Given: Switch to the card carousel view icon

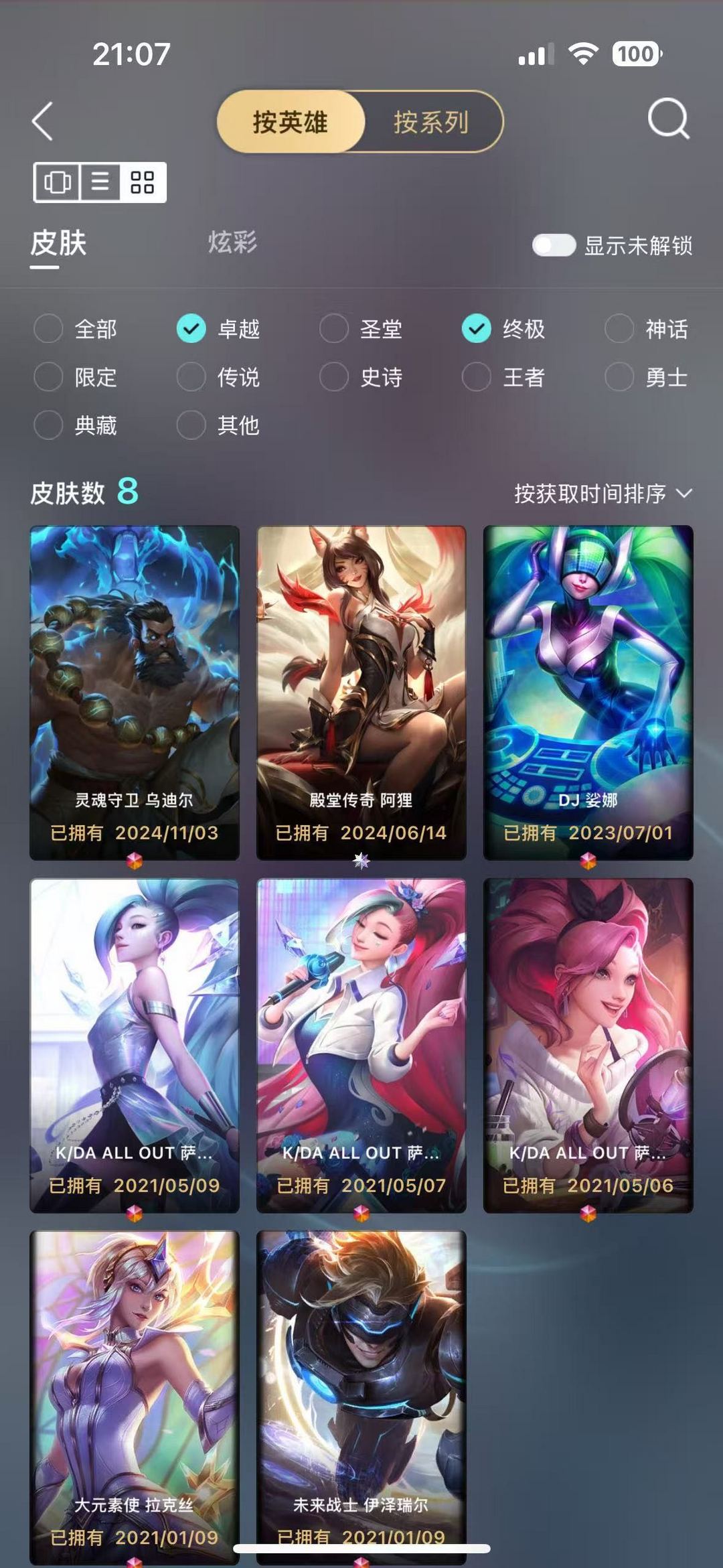Looking at the screenshot, I should 58,182.
